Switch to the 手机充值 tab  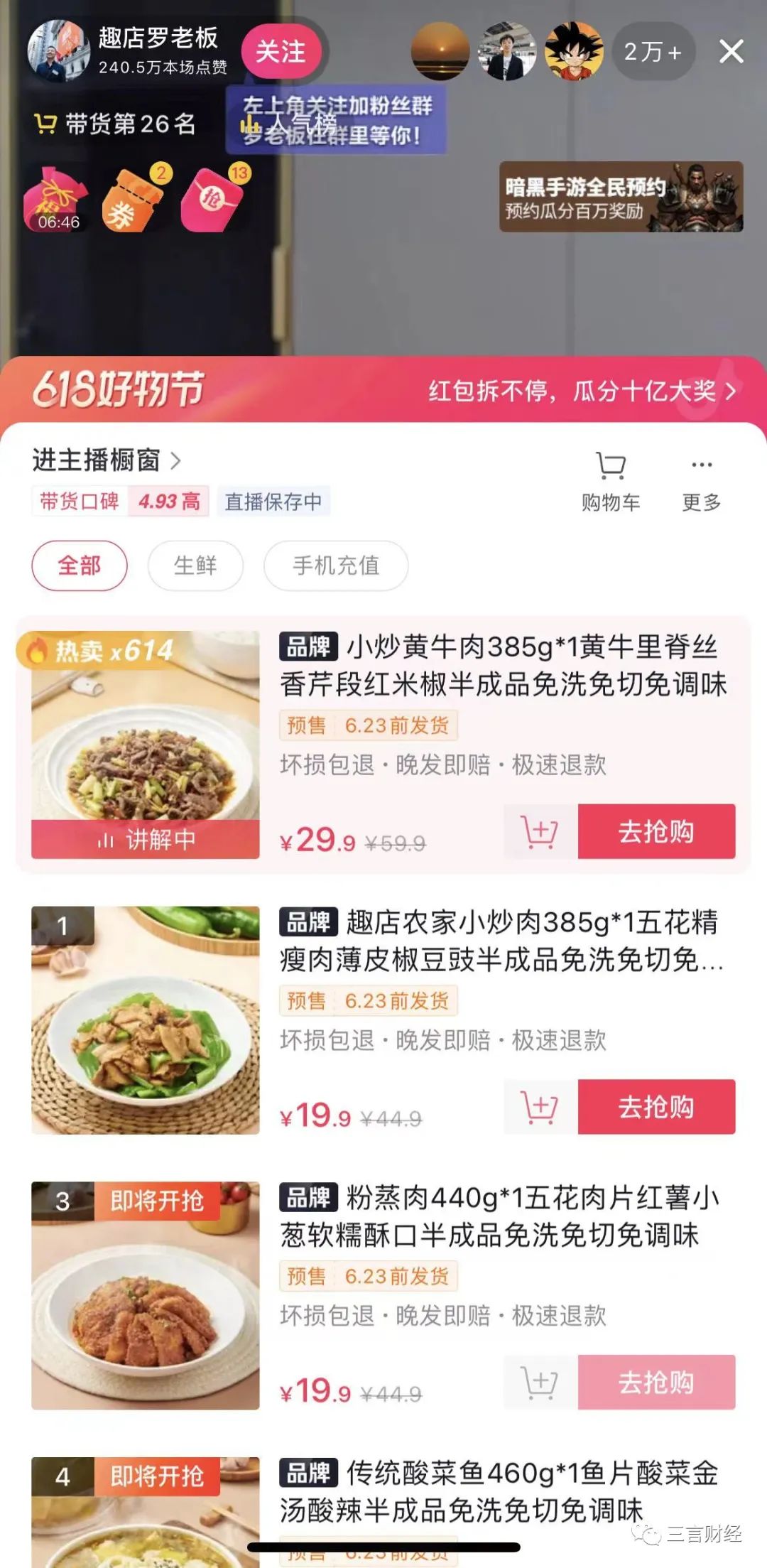335,565
